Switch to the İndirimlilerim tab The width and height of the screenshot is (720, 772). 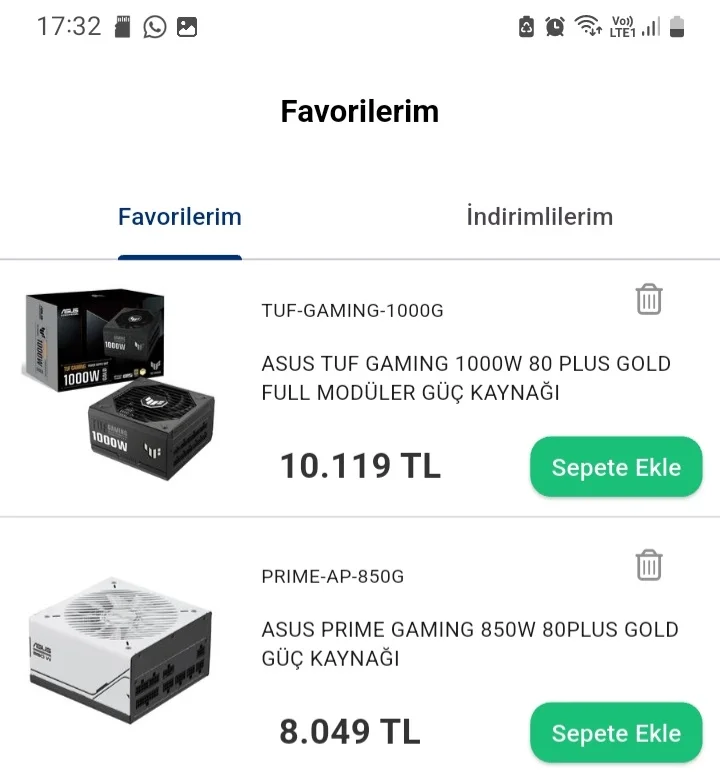(x=539, y=217)
